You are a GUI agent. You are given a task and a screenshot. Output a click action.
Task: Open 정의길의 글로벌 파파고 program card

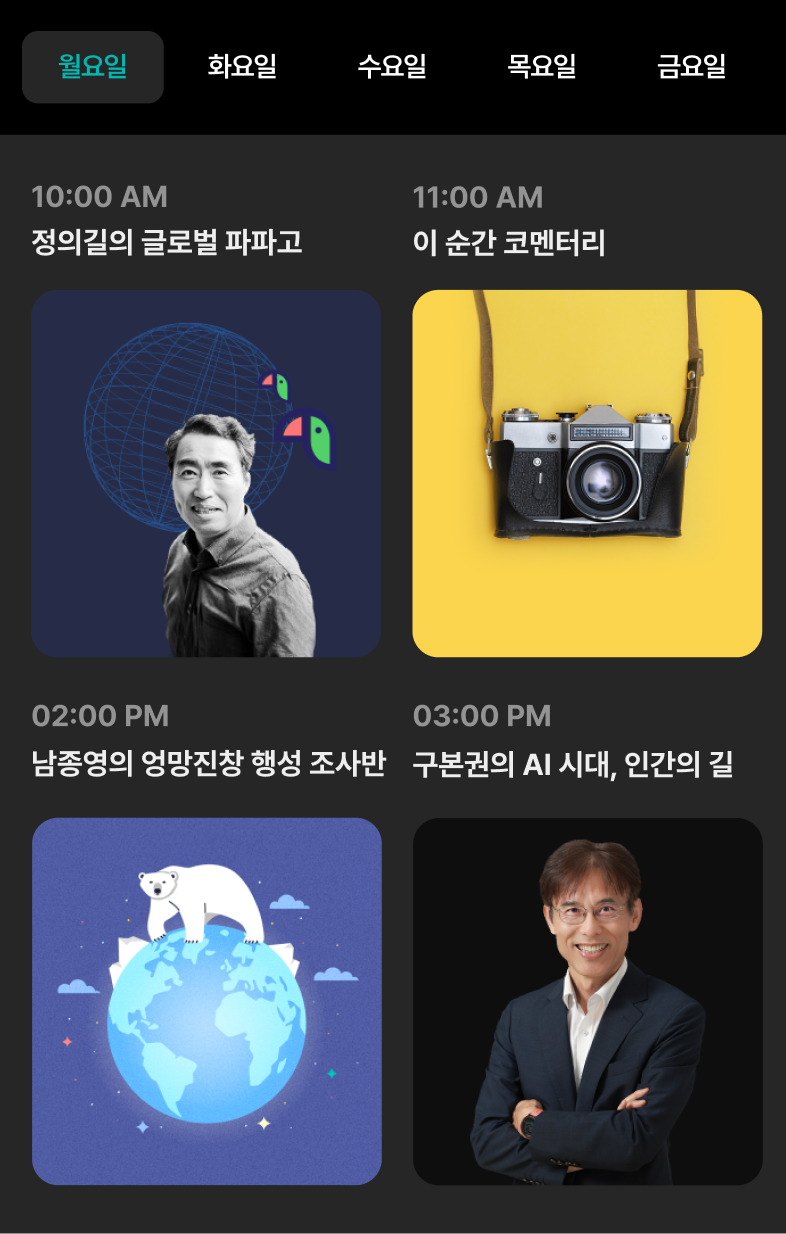tap(206, 473)
